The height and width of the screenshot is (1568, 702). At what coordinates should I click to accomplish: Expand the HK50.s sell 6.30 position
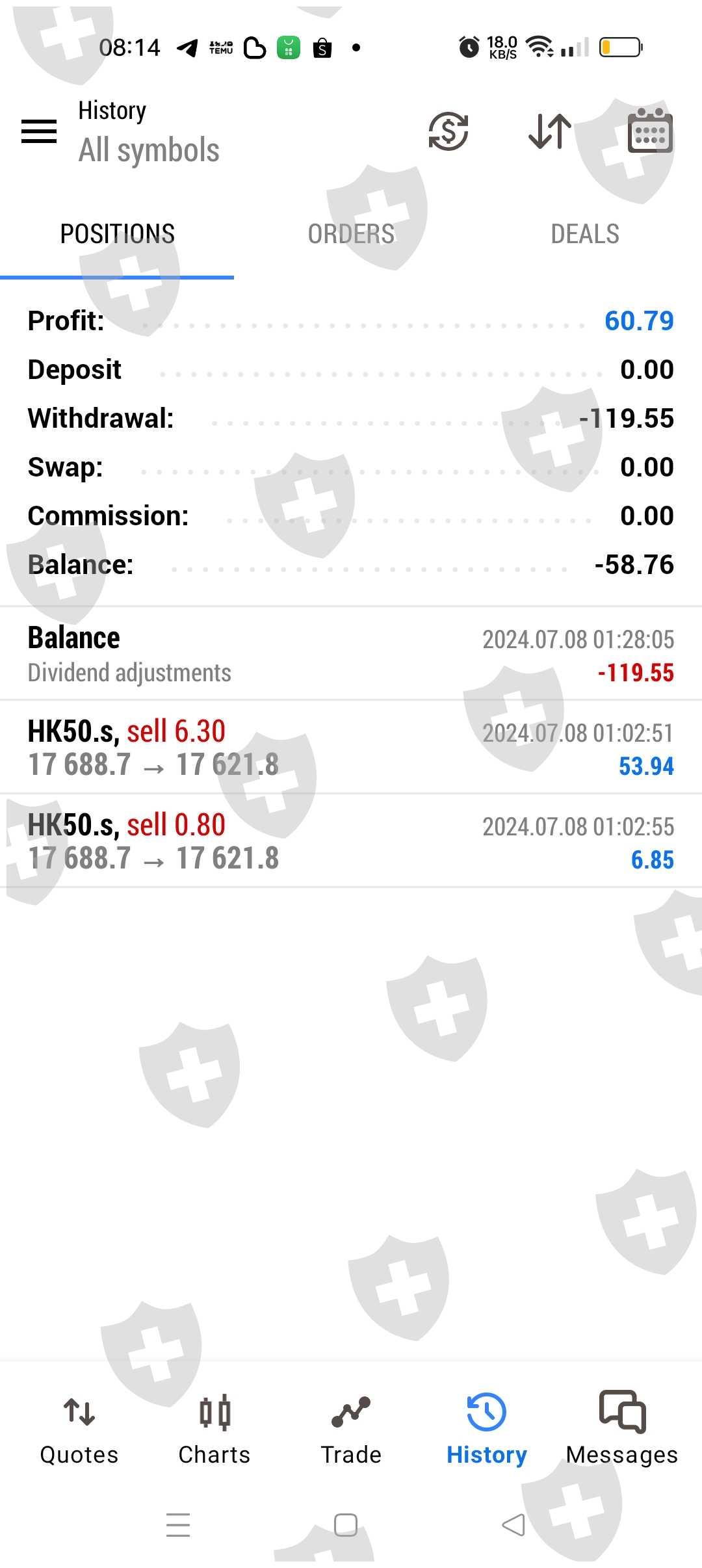351,748
